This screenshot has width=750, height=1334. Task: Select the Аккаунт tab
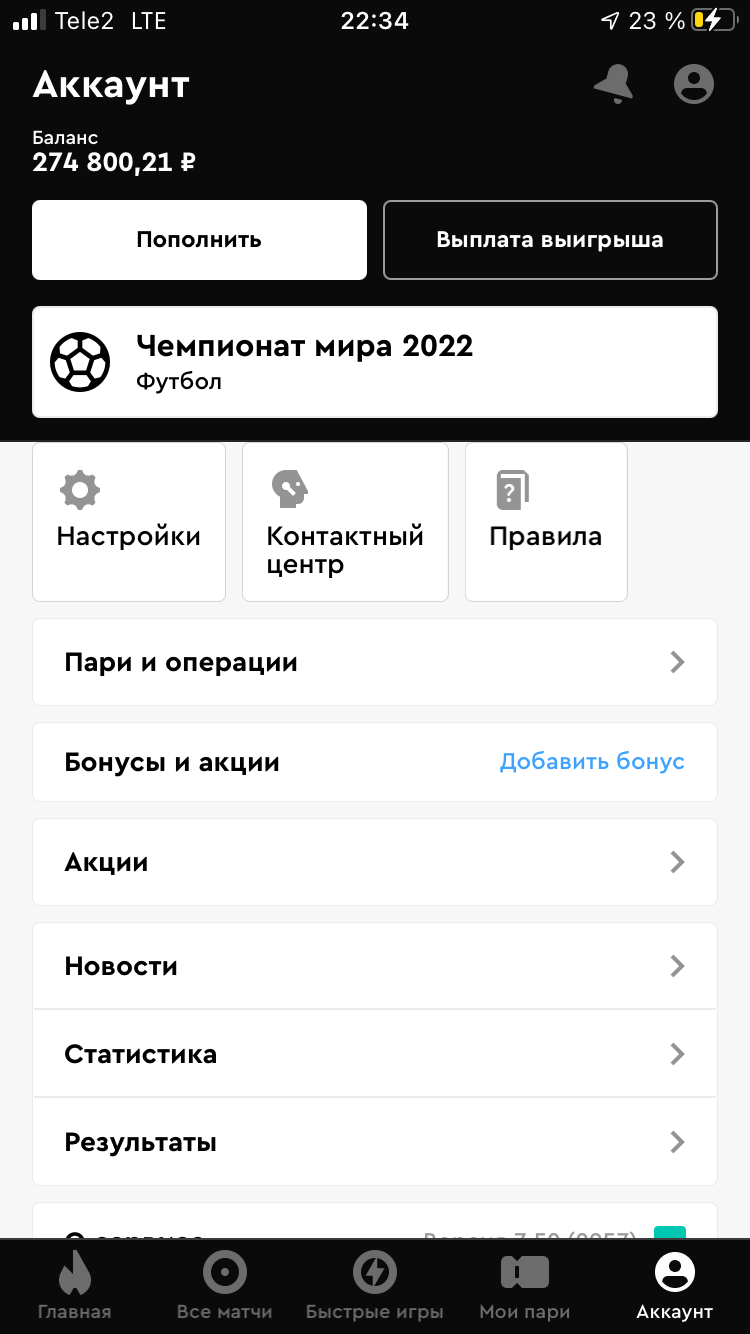[x=674, y=1286]
